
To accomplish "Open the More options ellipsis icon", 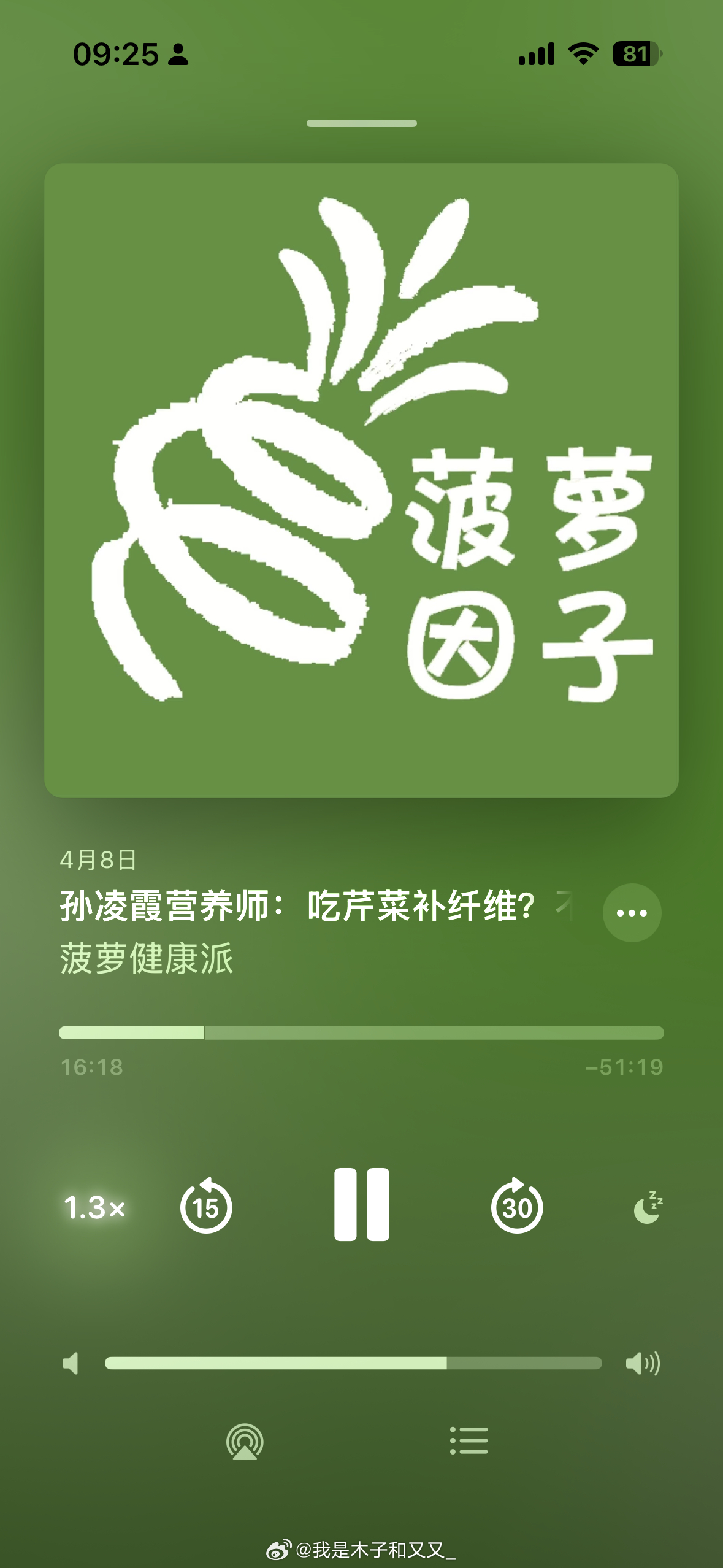I will pos(632,913).
